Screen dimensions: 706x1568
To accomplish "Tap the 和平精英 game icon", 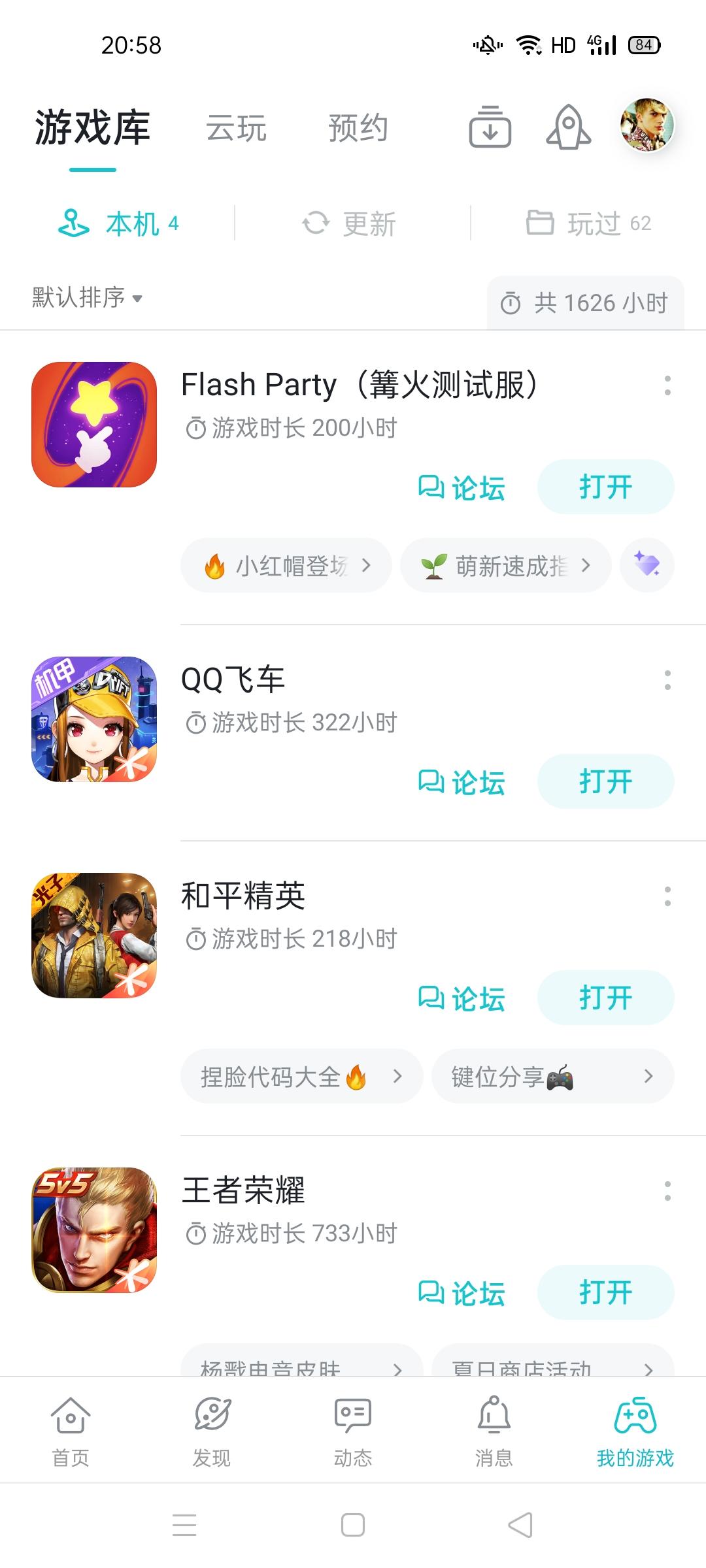I will click(x=94, y=935).
